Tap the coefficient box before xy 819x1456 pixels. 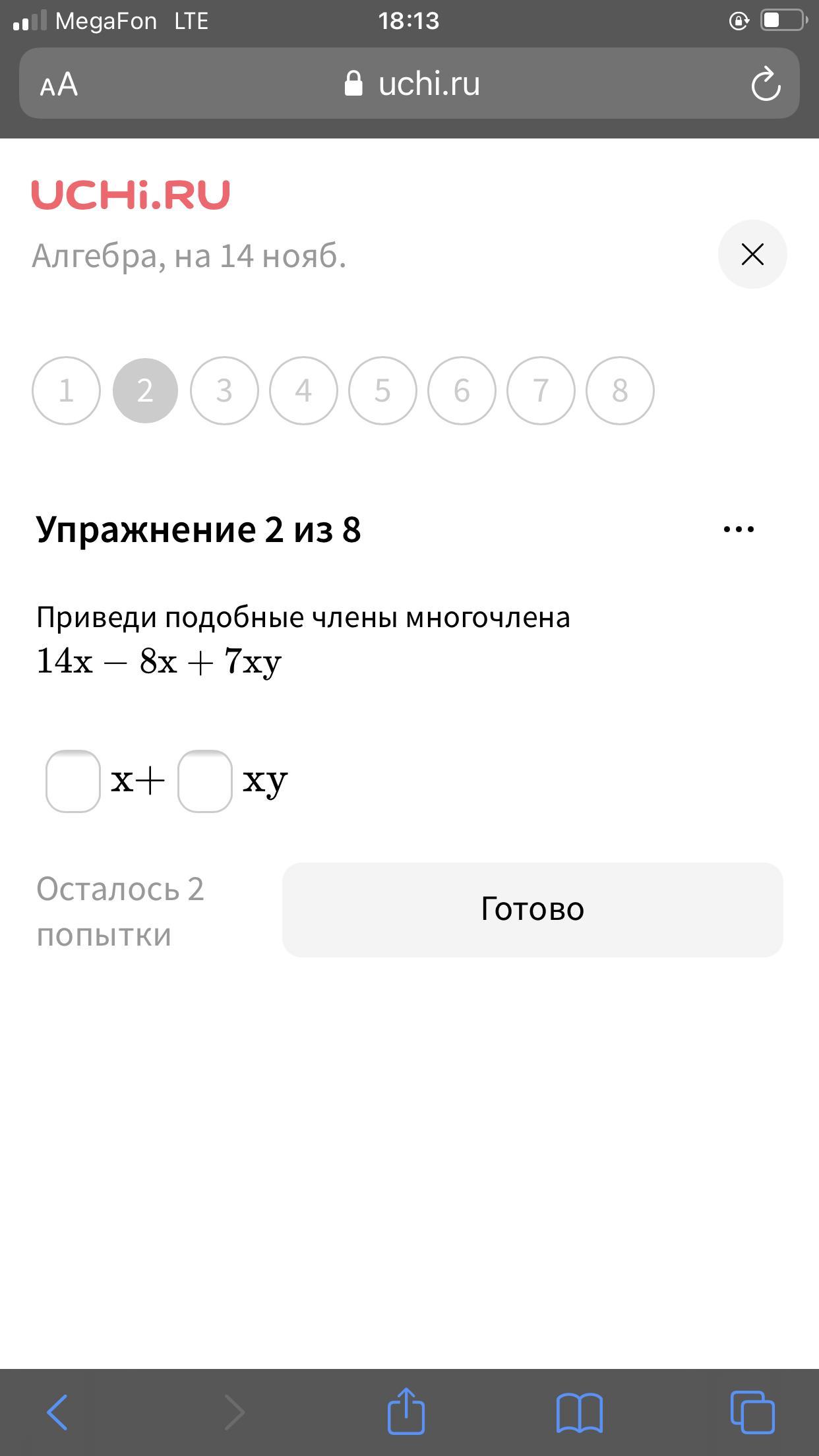(x=205, y=781)
